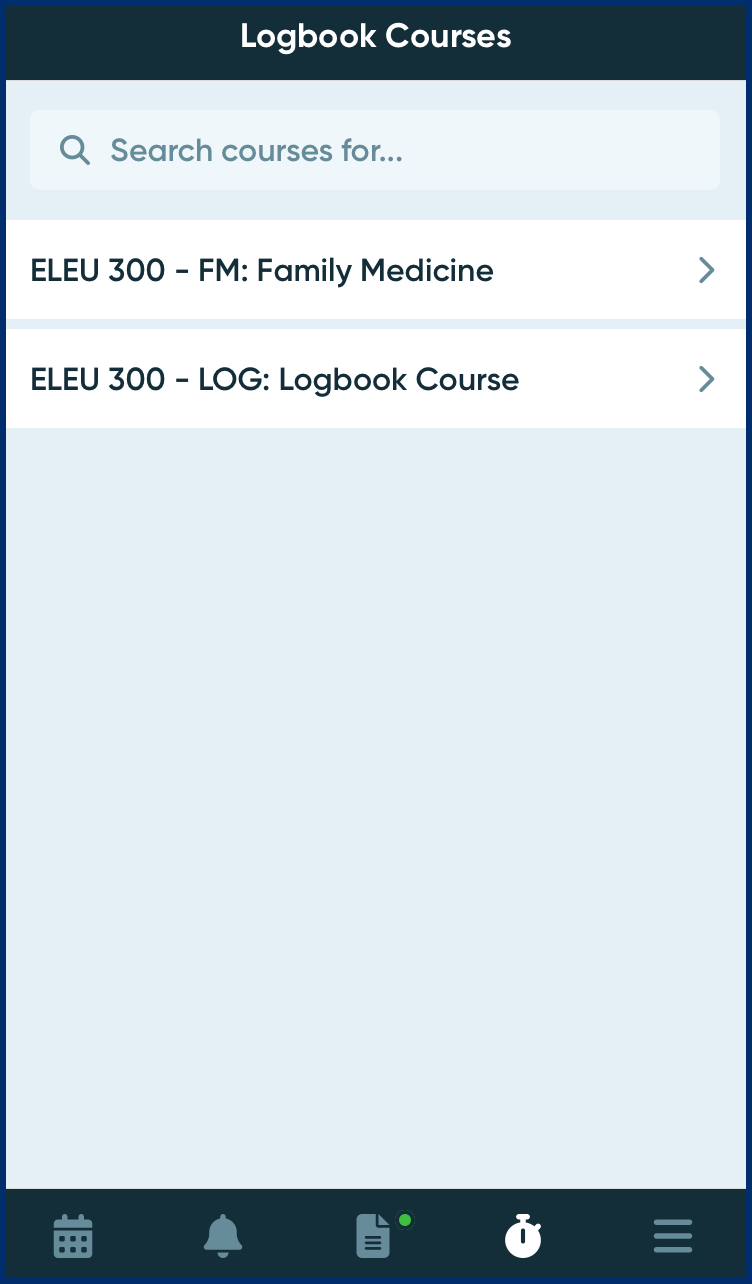Open ELEU 300 - FM: Family Medicine
This screenshot has height=1284, width=752.
coord(262,270)
